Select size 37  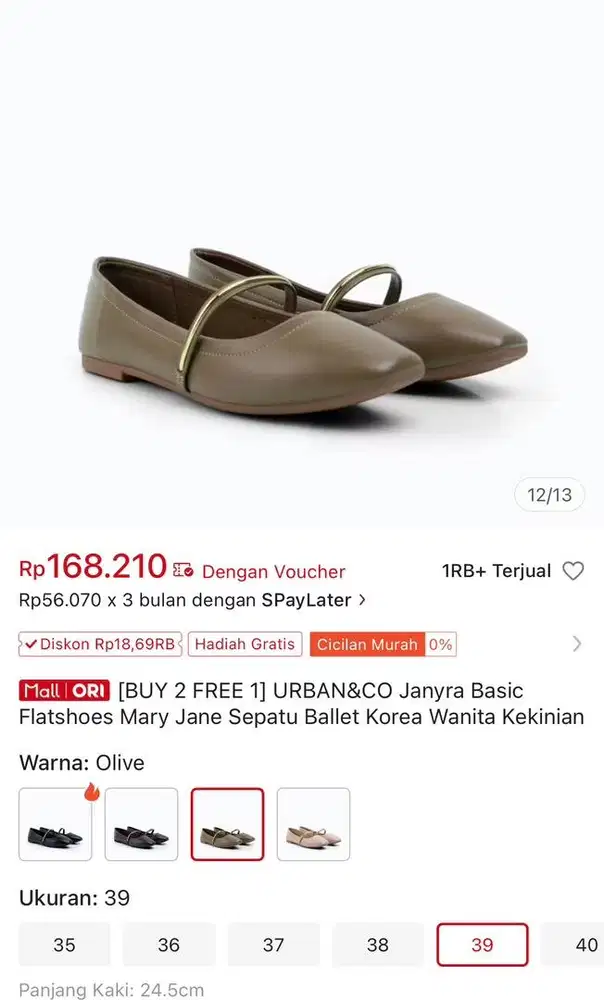(x=273, y=944)
